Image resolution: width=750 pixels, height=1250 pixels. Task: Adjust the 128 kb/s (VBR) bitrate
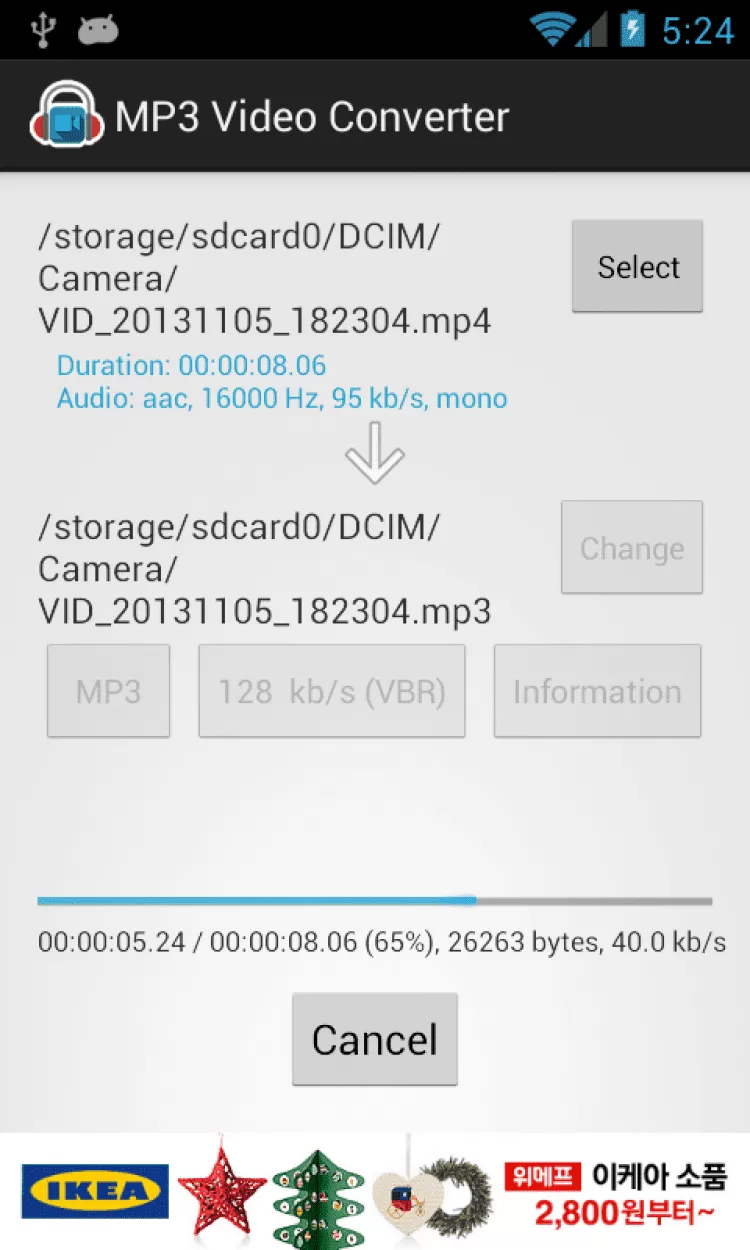pos(331,691)
